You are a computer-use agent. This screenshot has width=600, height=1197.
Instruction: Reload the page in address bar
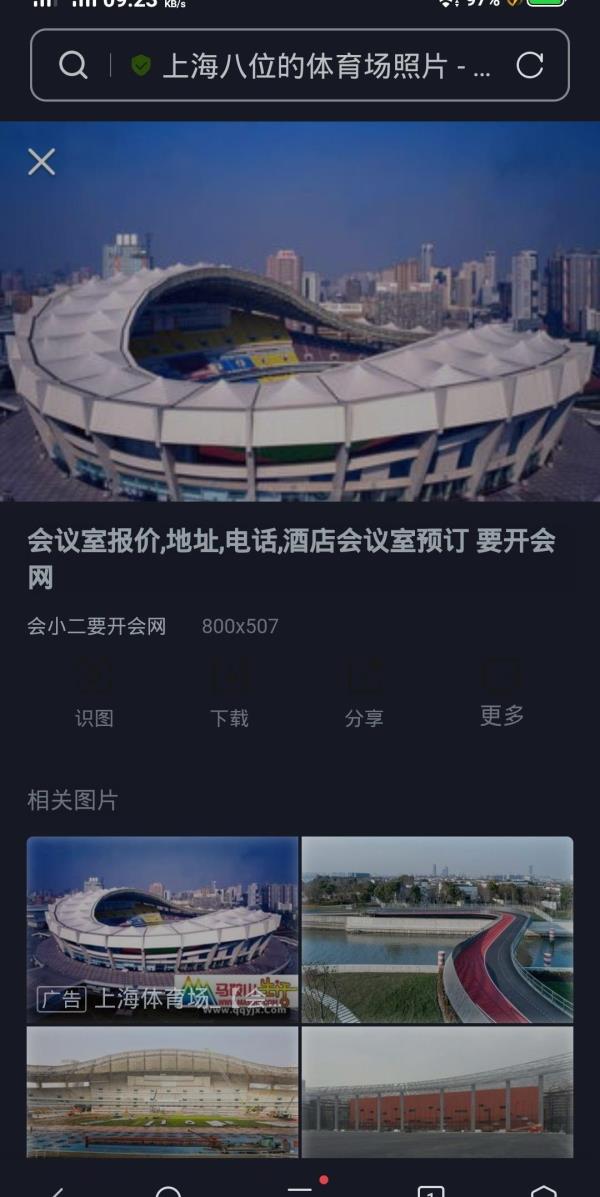pyautogui.click(x=530, y=66)
